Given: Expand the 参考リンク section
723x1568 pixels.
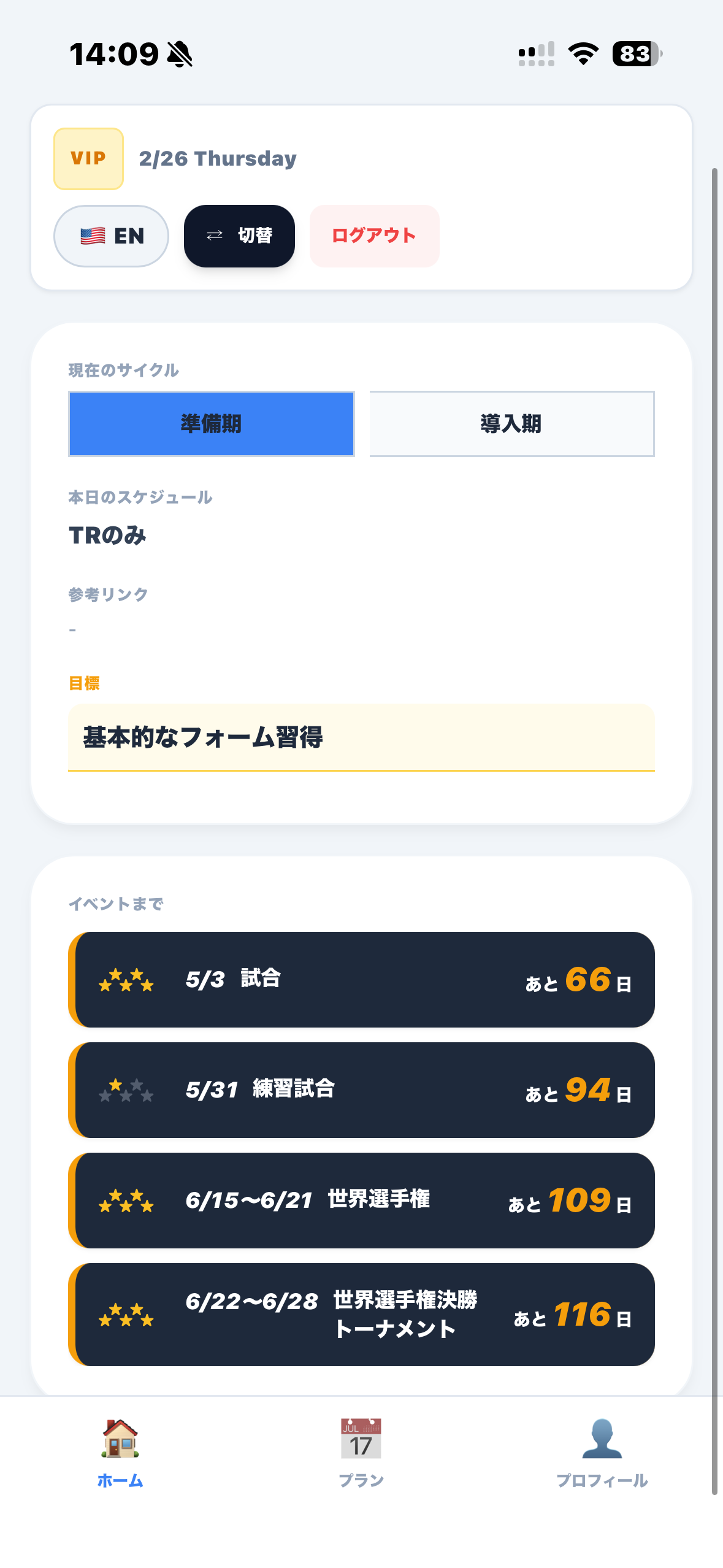Looking at the screenshot, I should click(107, 594).
